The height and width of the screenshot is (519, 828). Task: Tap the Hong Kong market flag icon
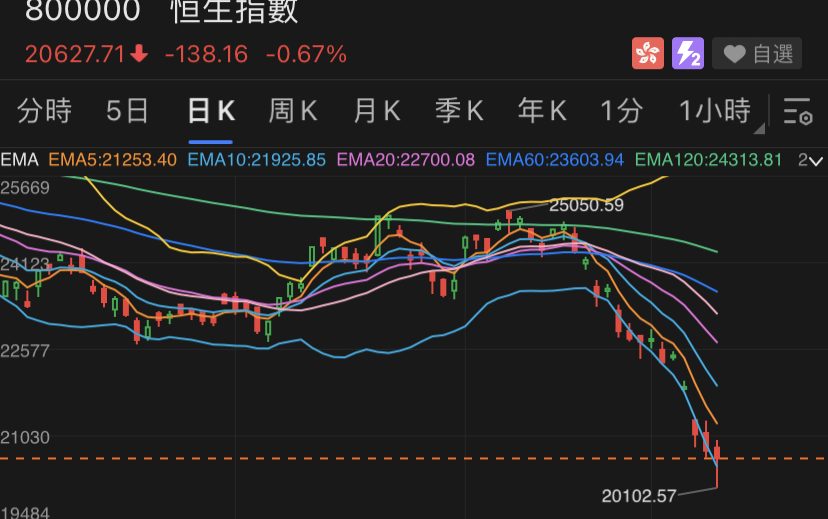pos(647,54)
